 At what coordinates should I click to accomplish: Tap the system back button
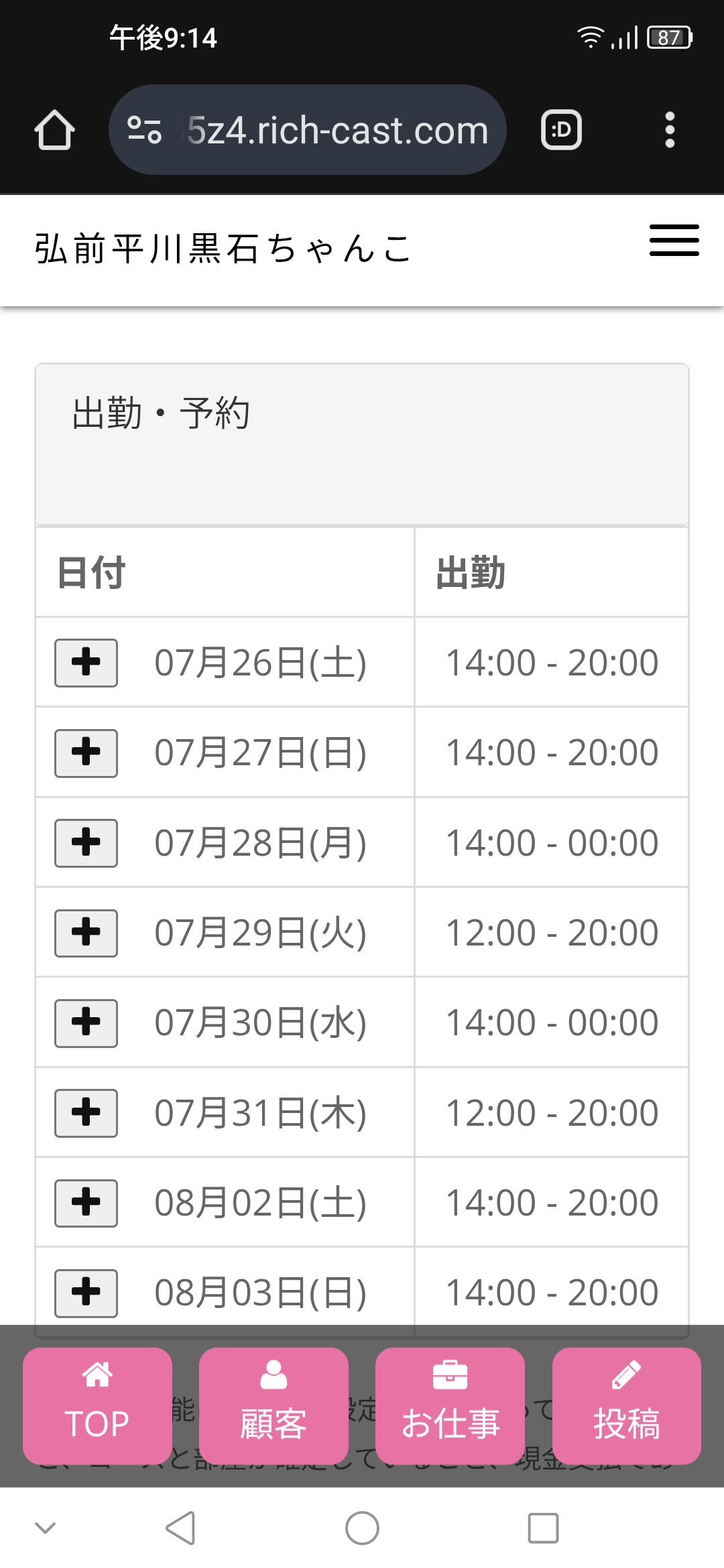[180, 1528]
